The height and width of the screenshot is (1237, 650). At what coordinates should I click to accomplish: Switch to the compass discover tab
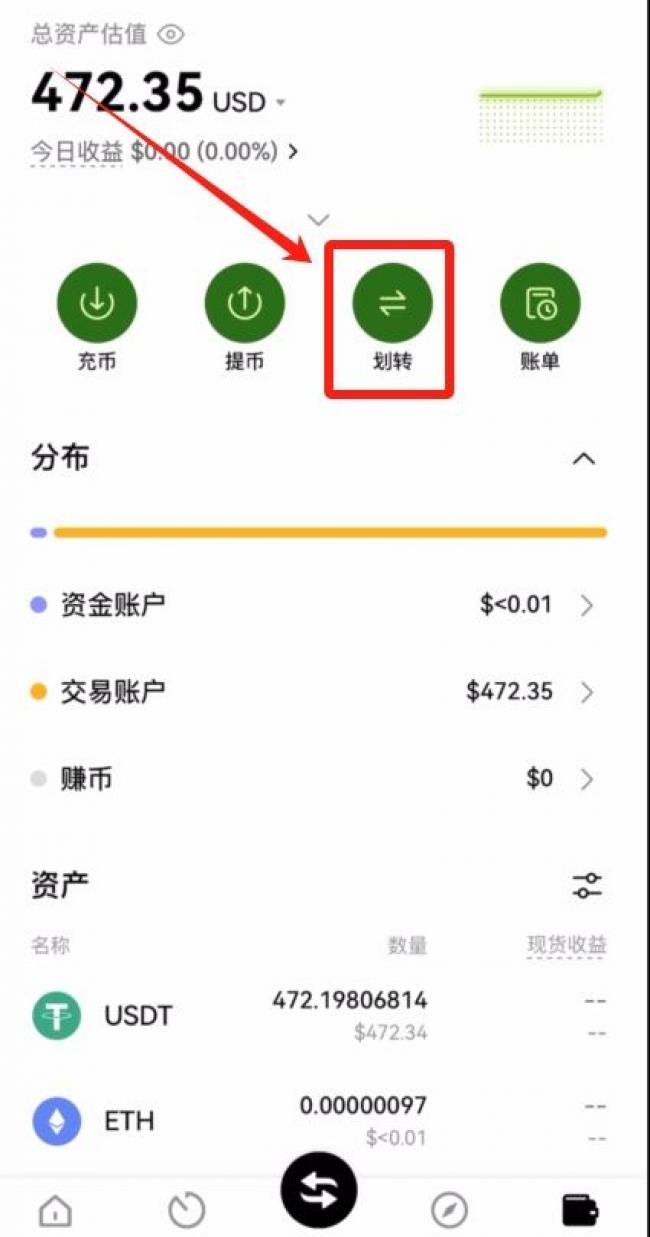(449, 1211)
